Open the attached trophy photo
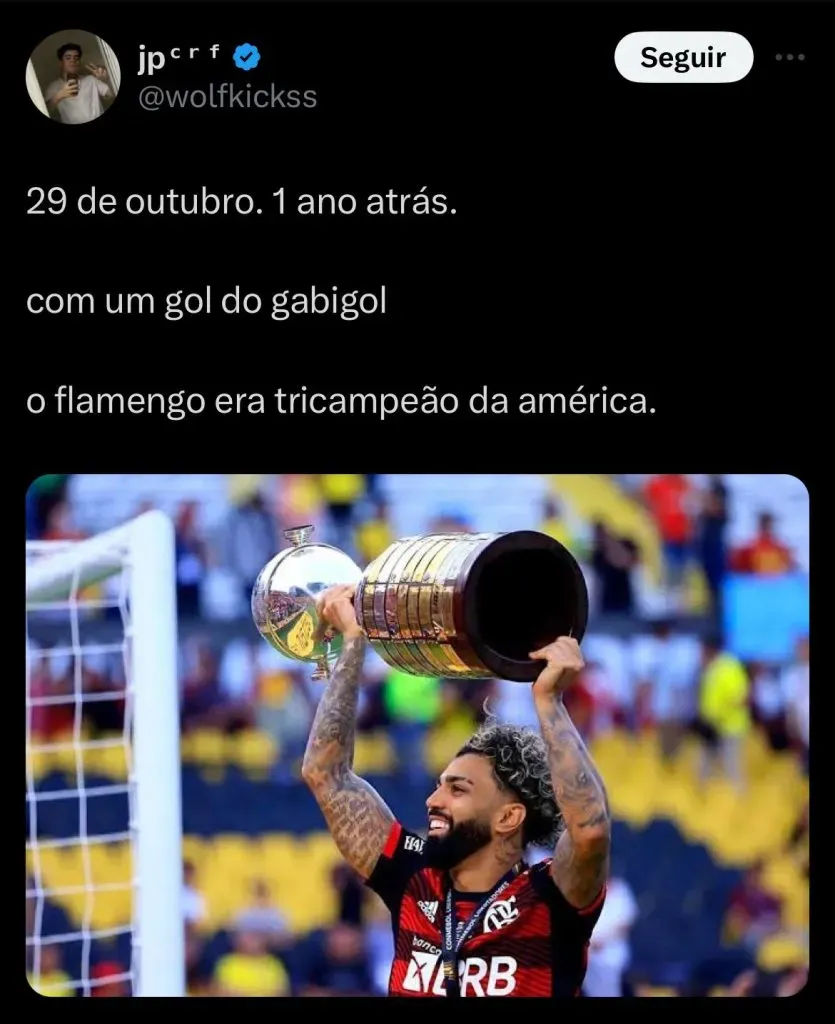Viewport: 835px width, 1024px height. pos(417,735)
